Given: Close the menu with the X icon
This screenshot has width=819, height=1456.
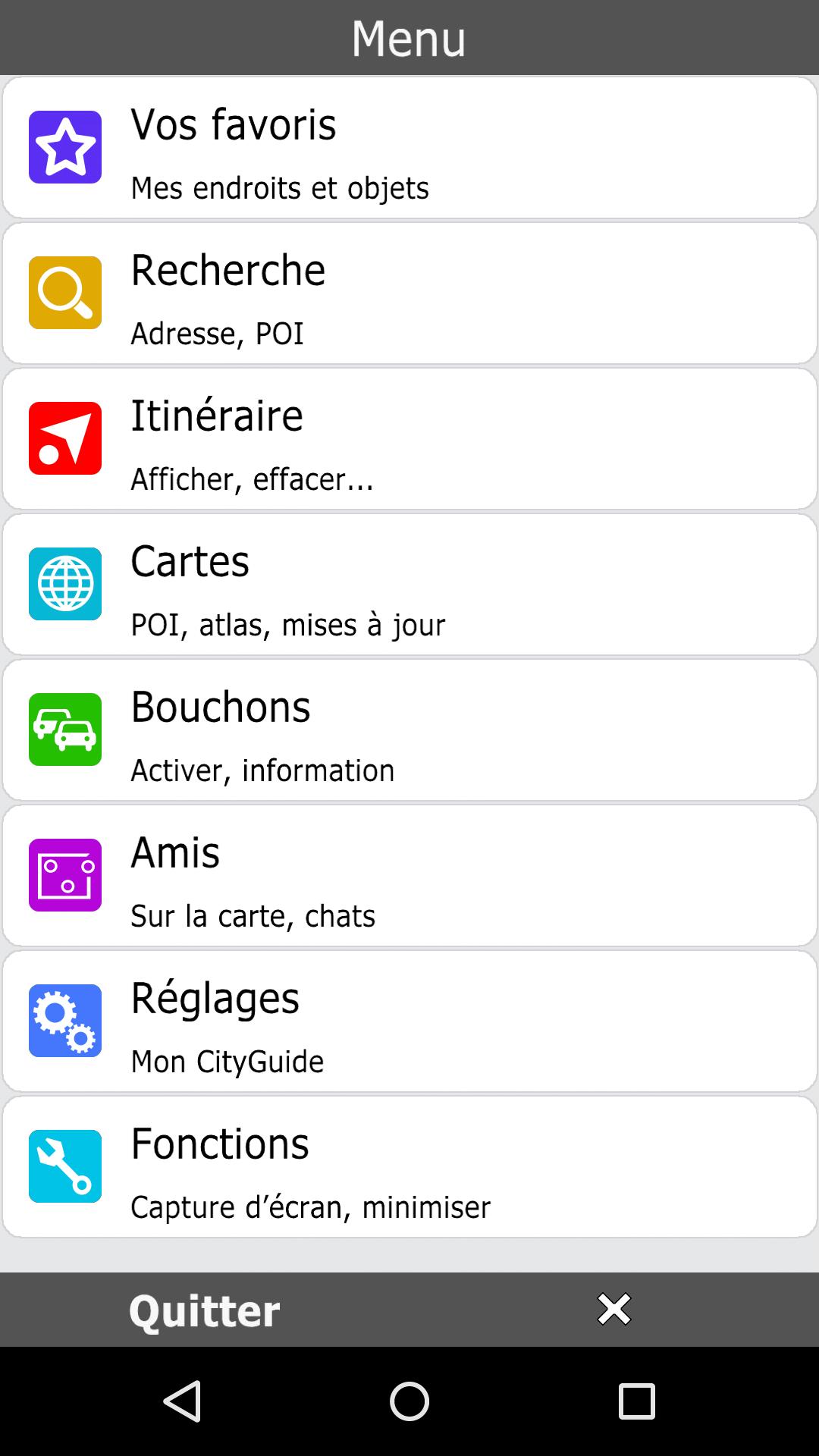Looking at the screenshot, I should tap(614, 1310).
